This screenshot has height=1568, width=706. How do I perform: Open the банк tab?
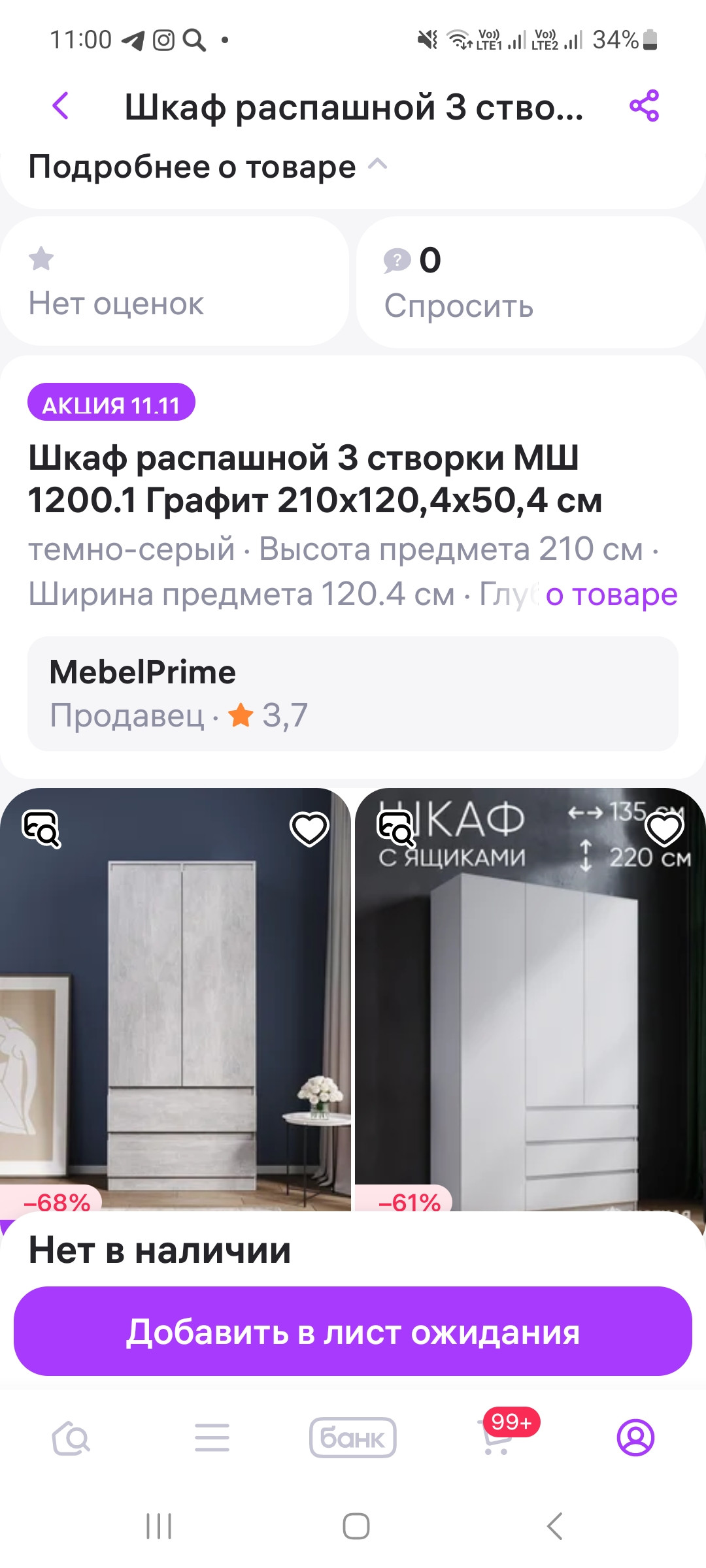pos(353,1437)
